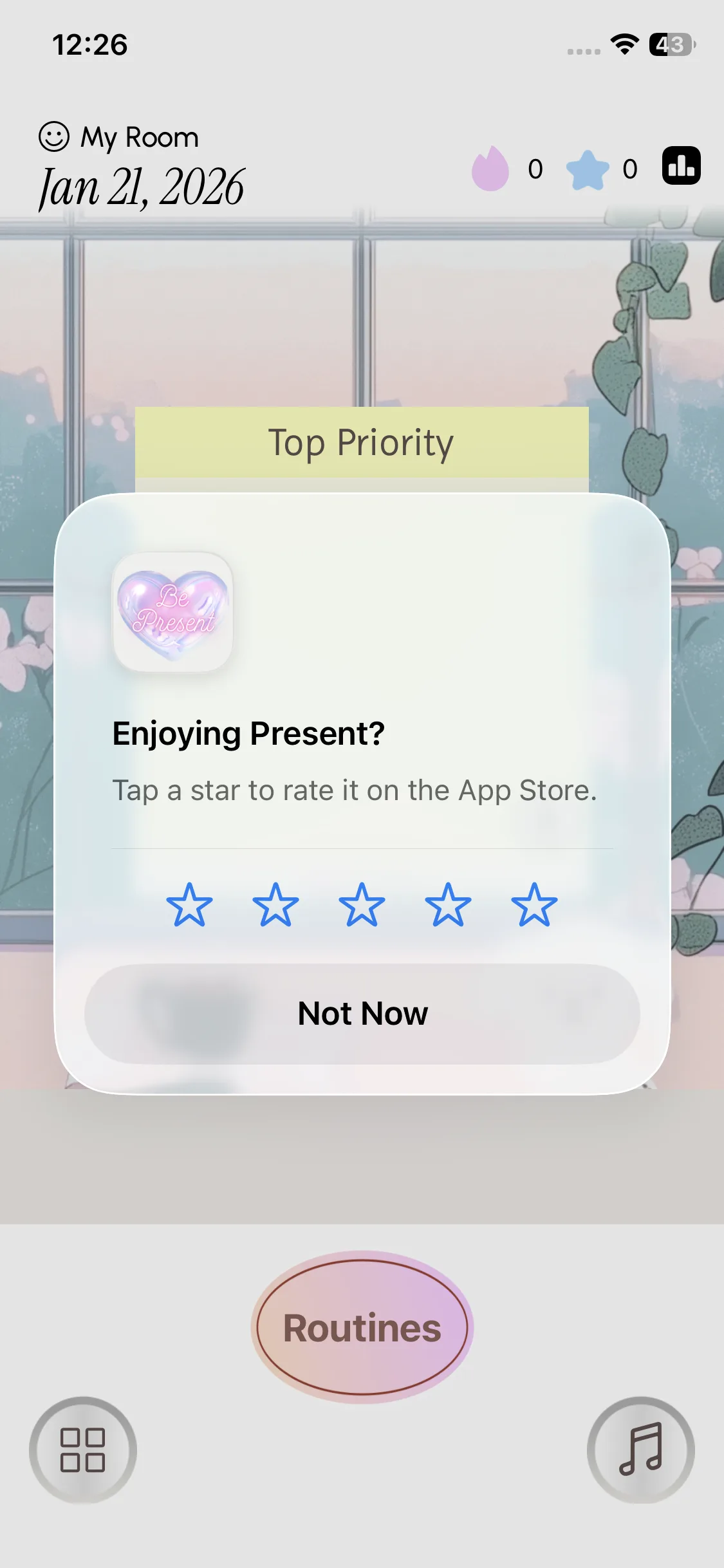Give a five-star rating
The image size is (724, 1568).
(534, 904)
